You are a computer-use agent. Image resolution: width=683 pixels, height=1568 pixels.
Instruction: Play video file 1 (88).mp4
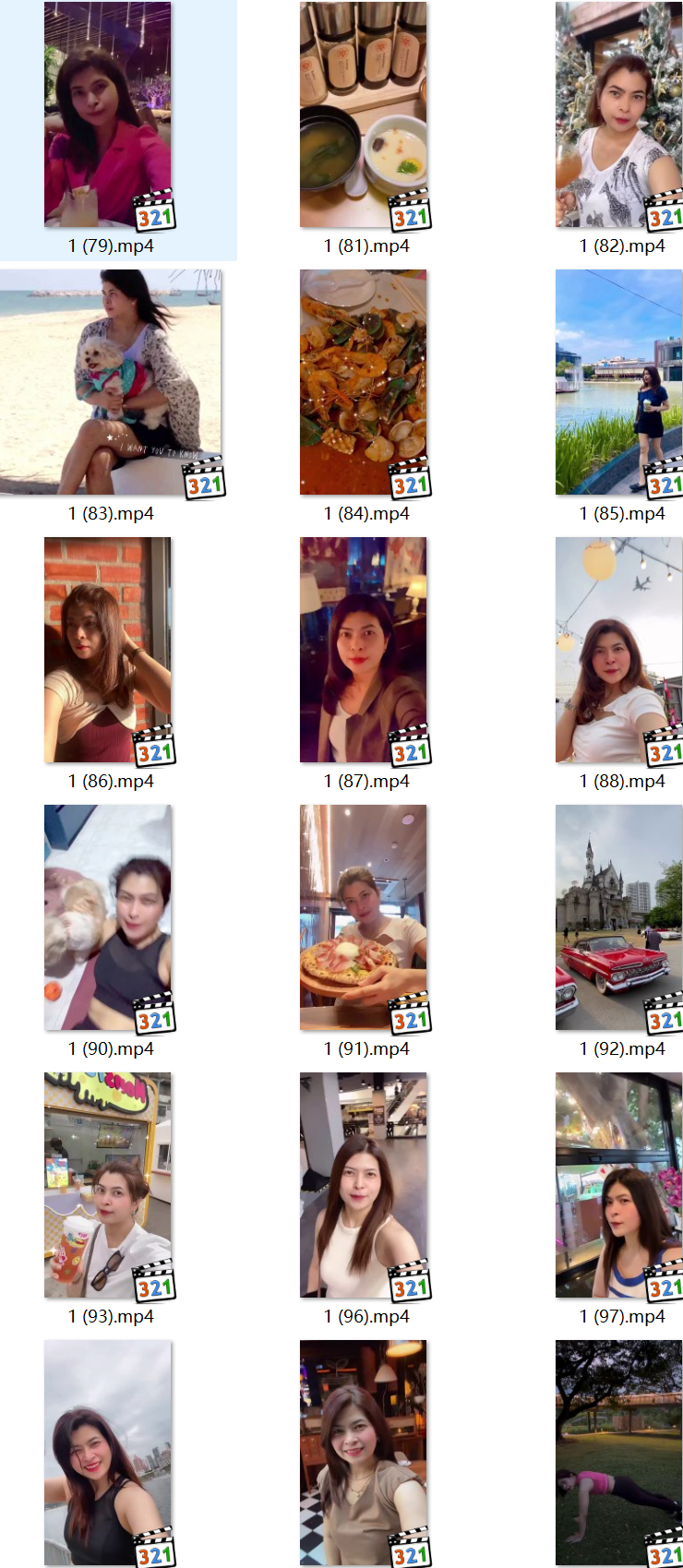(619, 651)
